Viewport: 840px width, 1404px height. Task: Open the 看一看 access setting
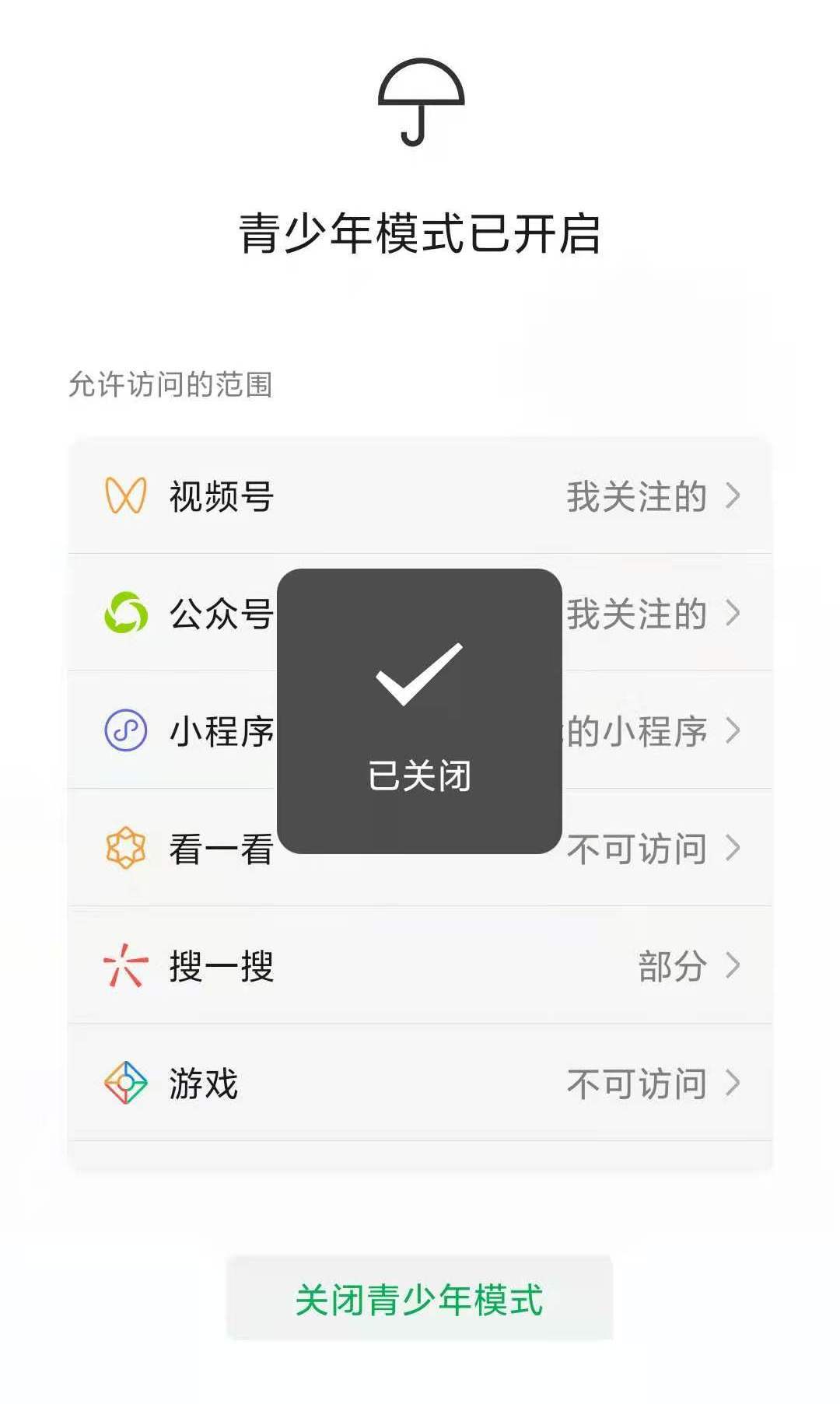(x=652, y=849)
